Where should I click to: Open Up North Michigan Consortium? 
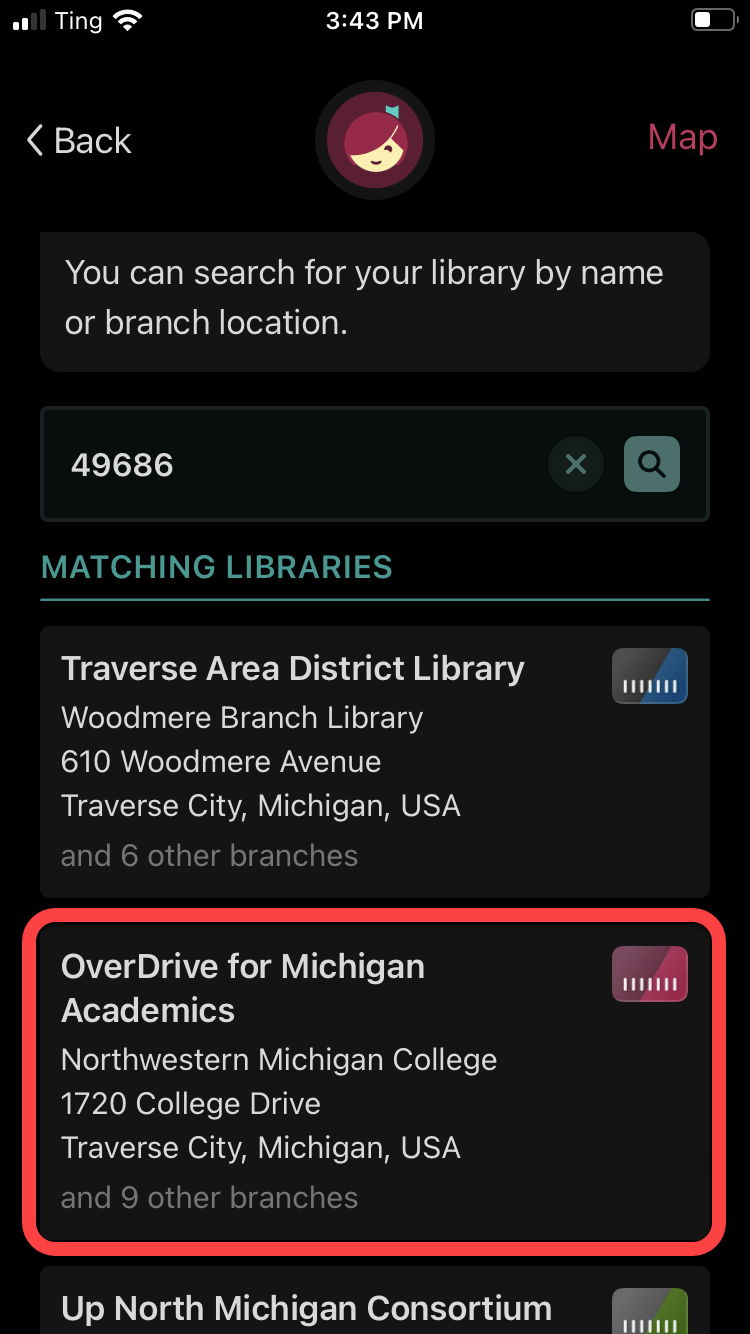pos(375,1300)
